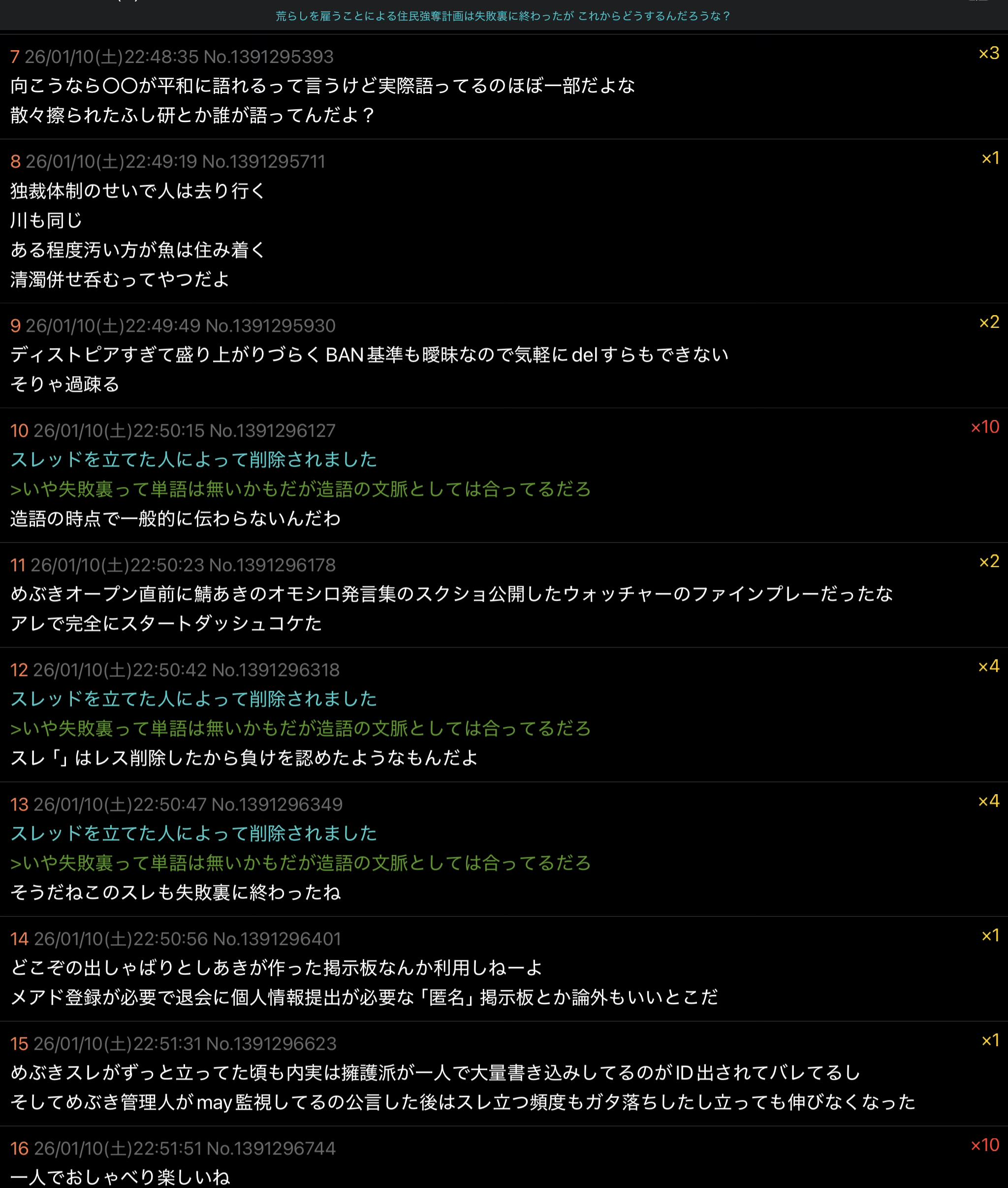Viewport: 1008px width, 1188px height.
Task: Open the green quoted line in post 13
Action: (300, 862)
